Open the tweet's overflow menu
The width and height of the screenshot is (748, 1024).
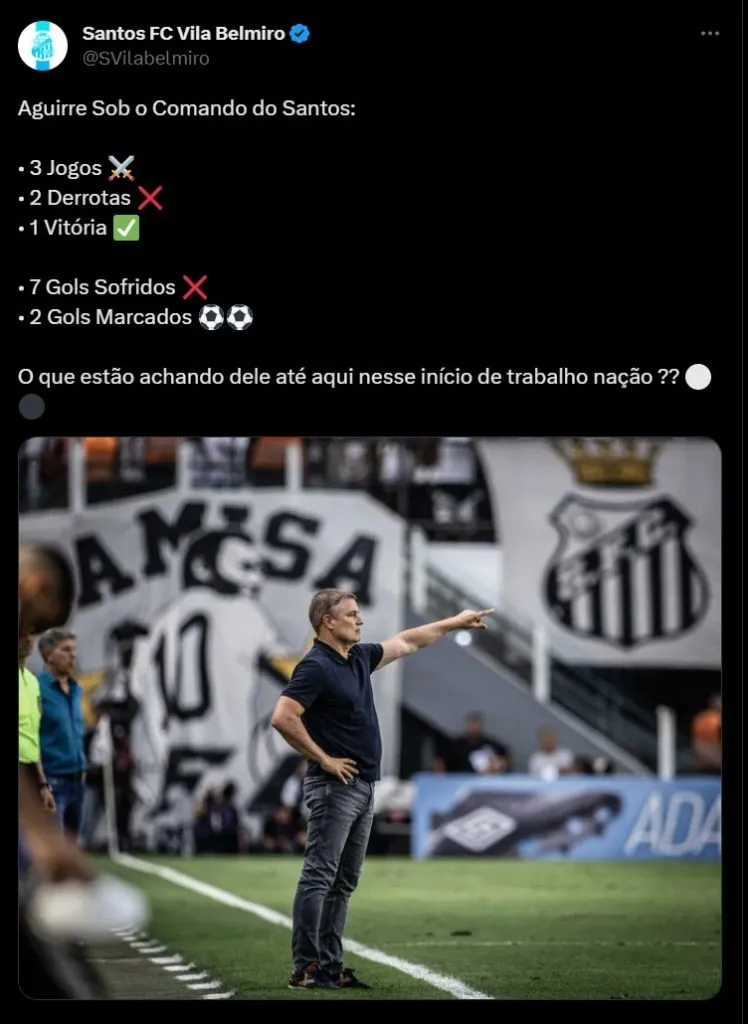point(709,34)
